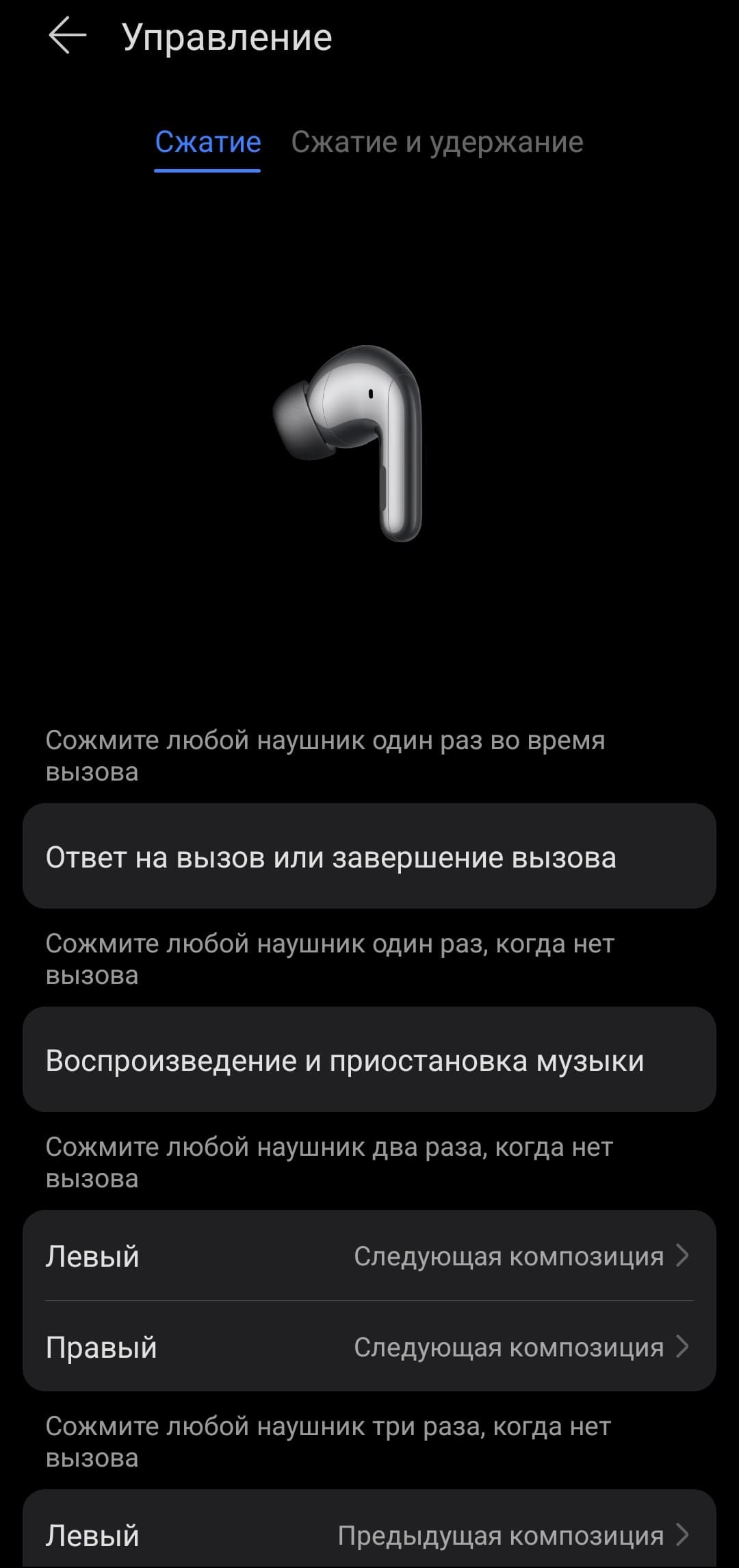Open Левый double-squeeze setting Следующая композиция
The height and width of the screenshot is (1568, 739).
pos(369,1256)
